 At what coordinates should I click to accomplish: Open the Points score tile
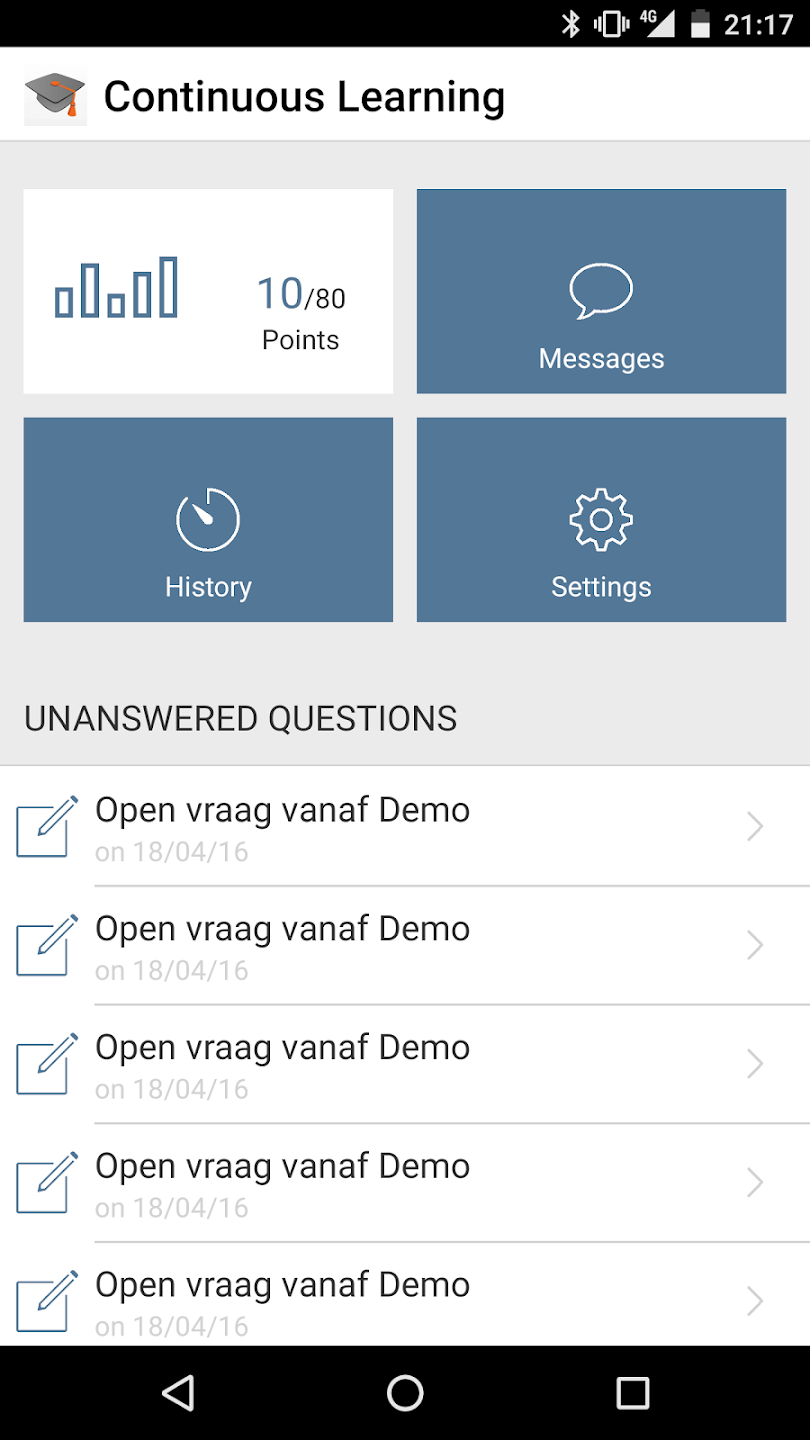[x=208, y=291]
